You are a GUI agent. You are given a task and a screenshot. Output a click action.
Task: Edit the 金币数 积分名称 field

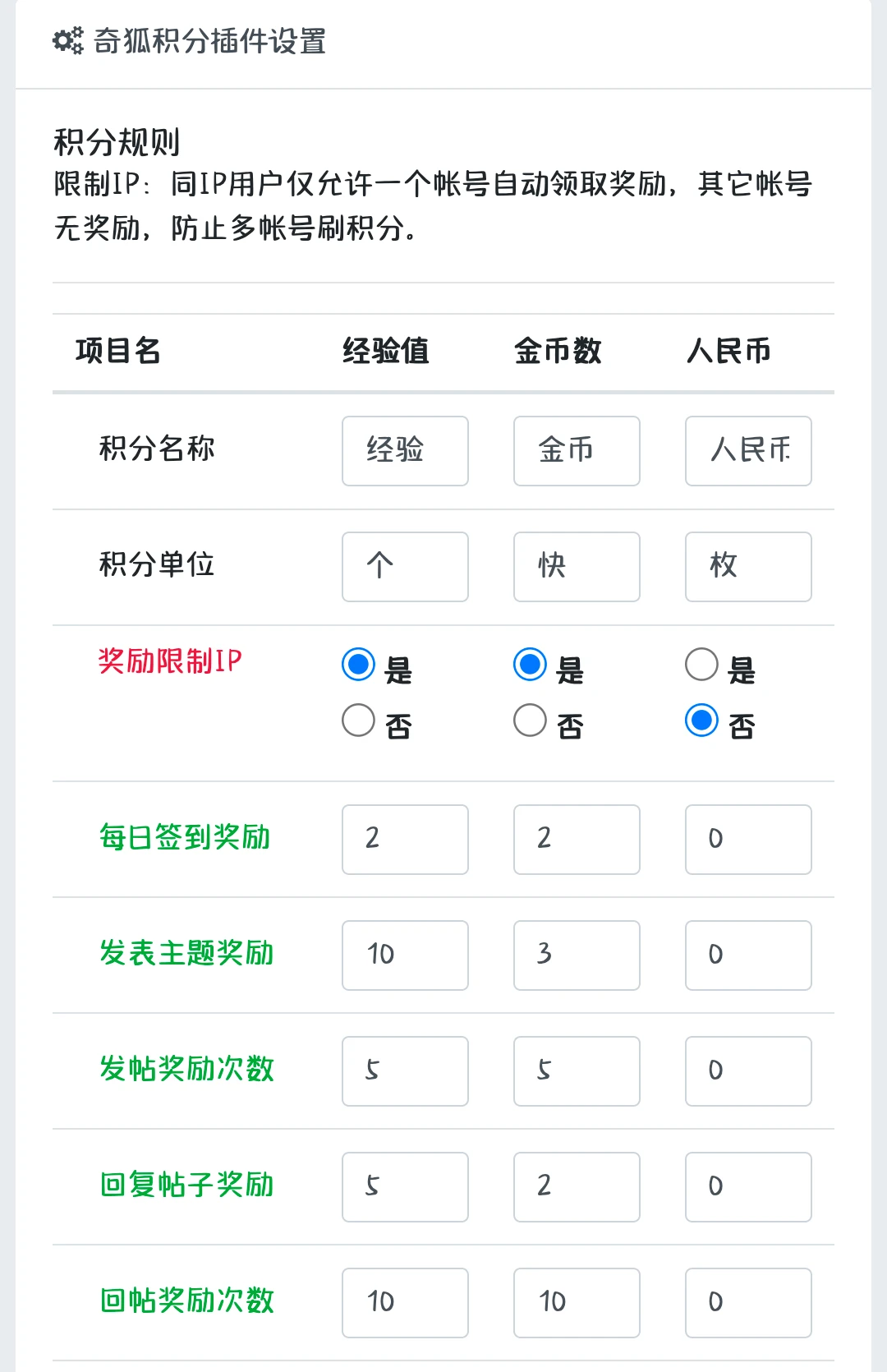577,451
